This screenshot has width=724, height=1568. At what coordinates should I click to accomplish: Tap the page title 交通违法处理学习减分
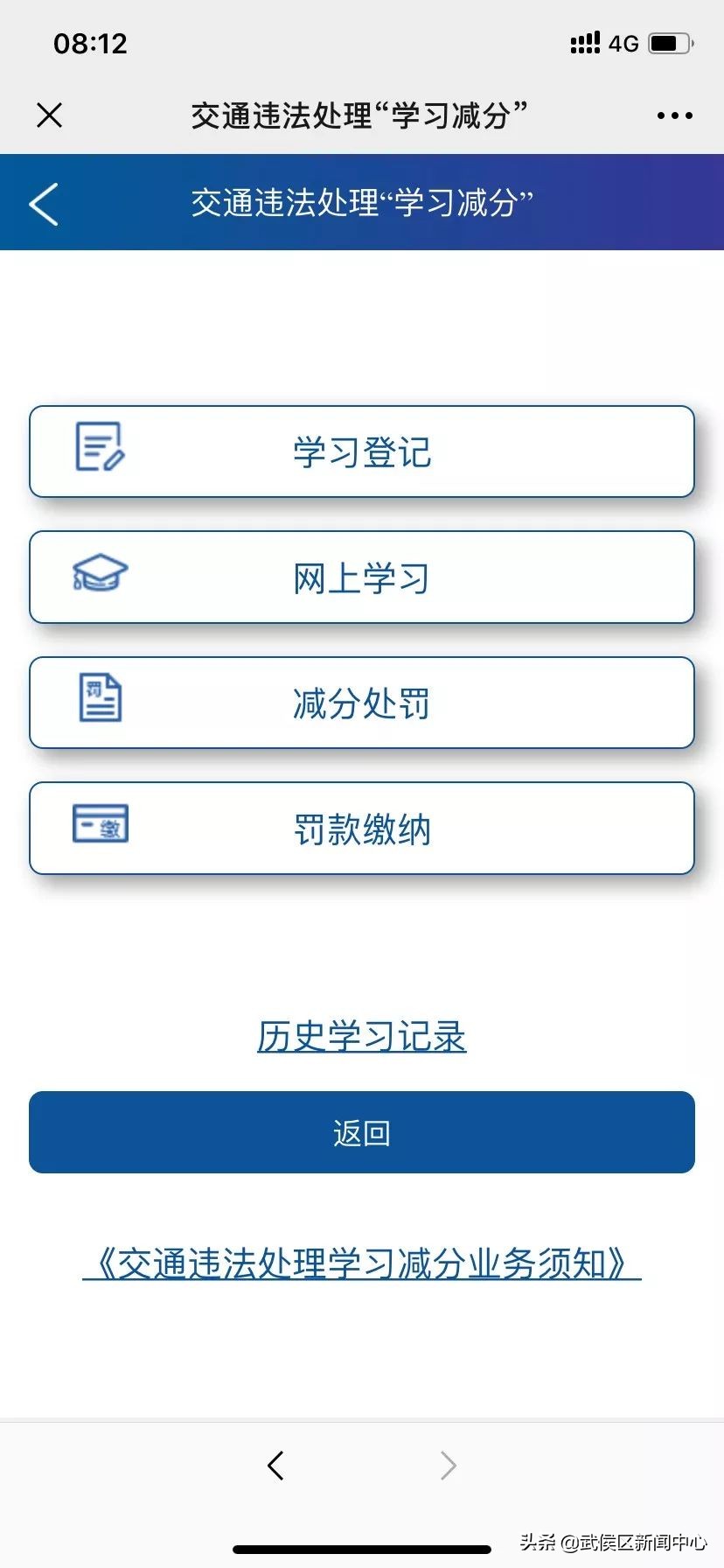(361, 201)
